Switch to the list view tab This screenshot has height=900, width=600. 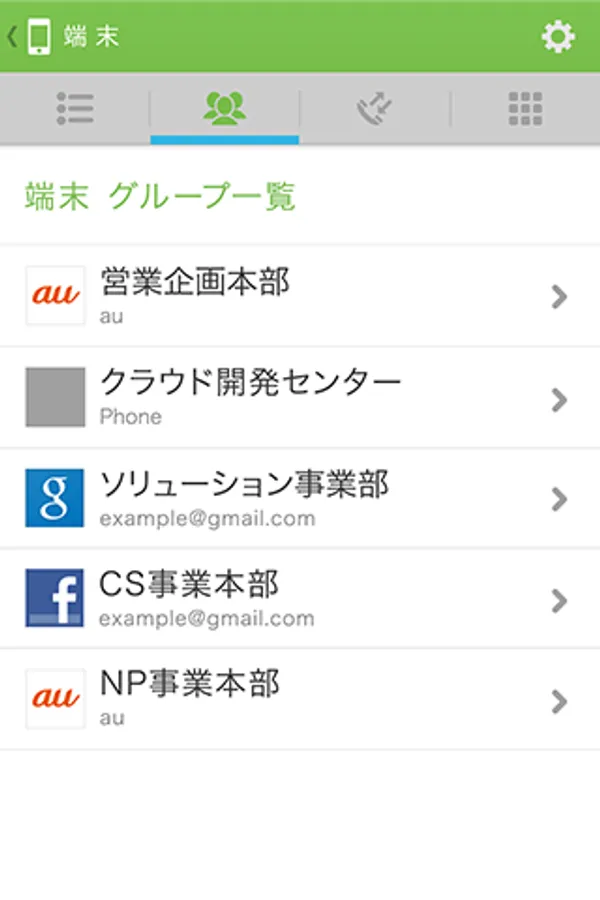(x=75, y=108)
